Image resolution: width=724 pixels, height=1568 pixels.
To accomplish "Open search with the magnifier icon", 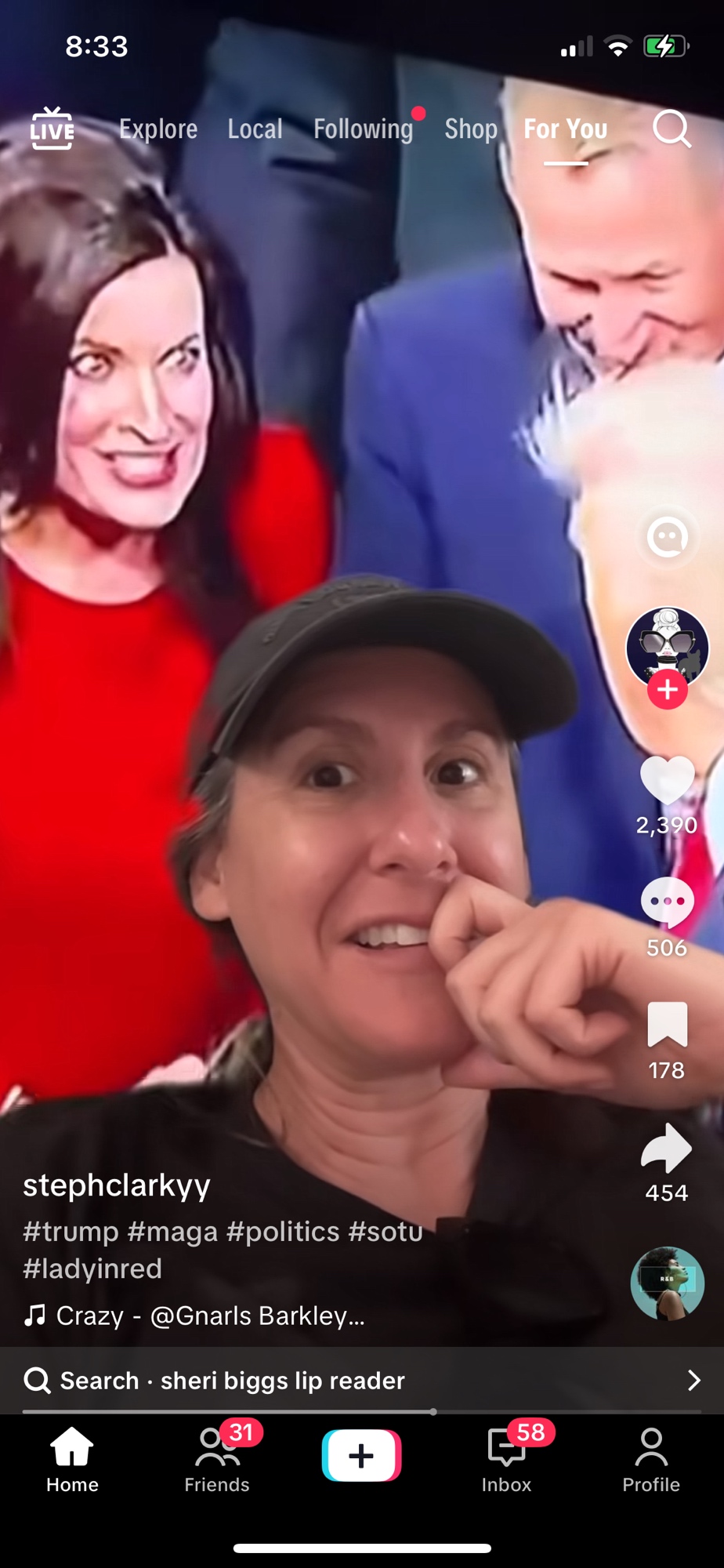I will (x=672, y=129).
